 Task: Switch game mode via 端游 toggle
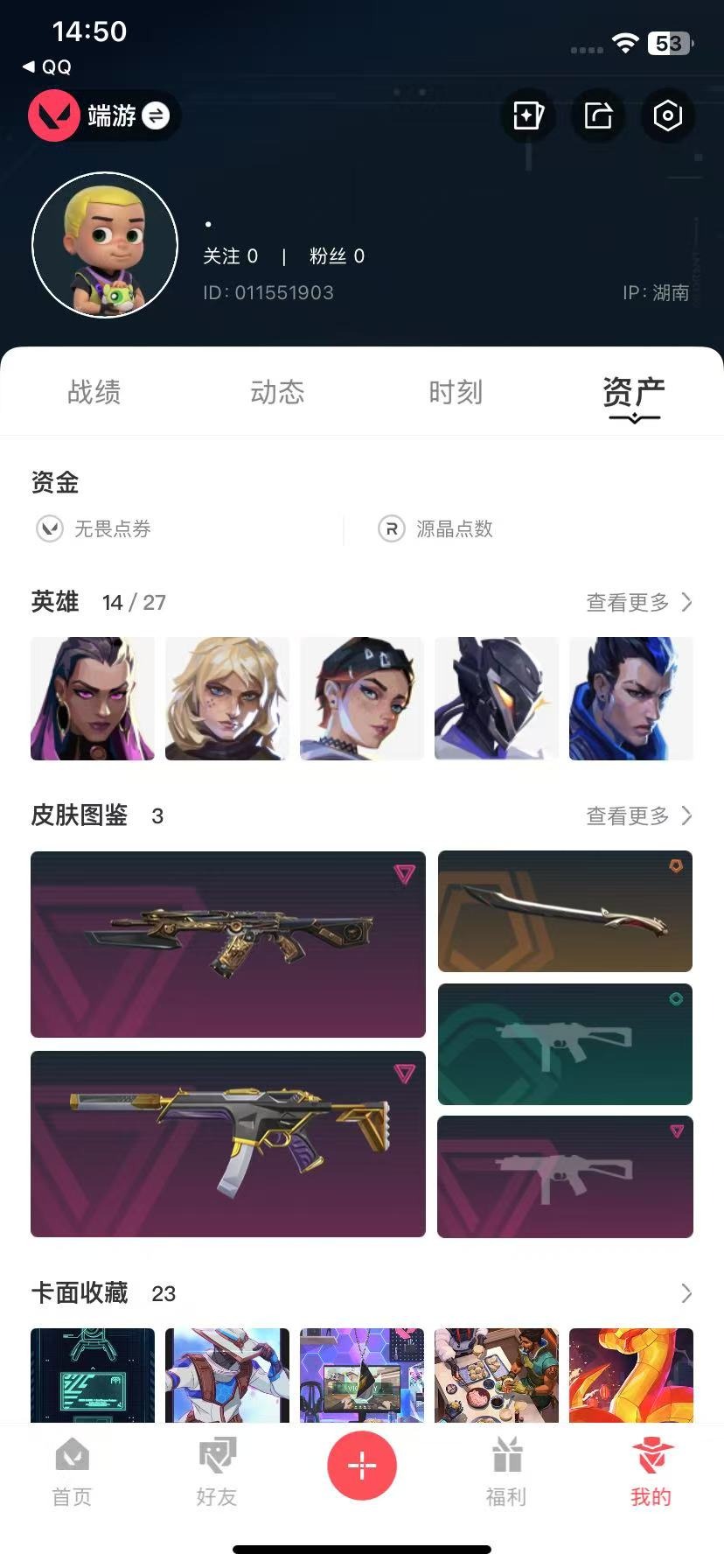click(104, 115)
